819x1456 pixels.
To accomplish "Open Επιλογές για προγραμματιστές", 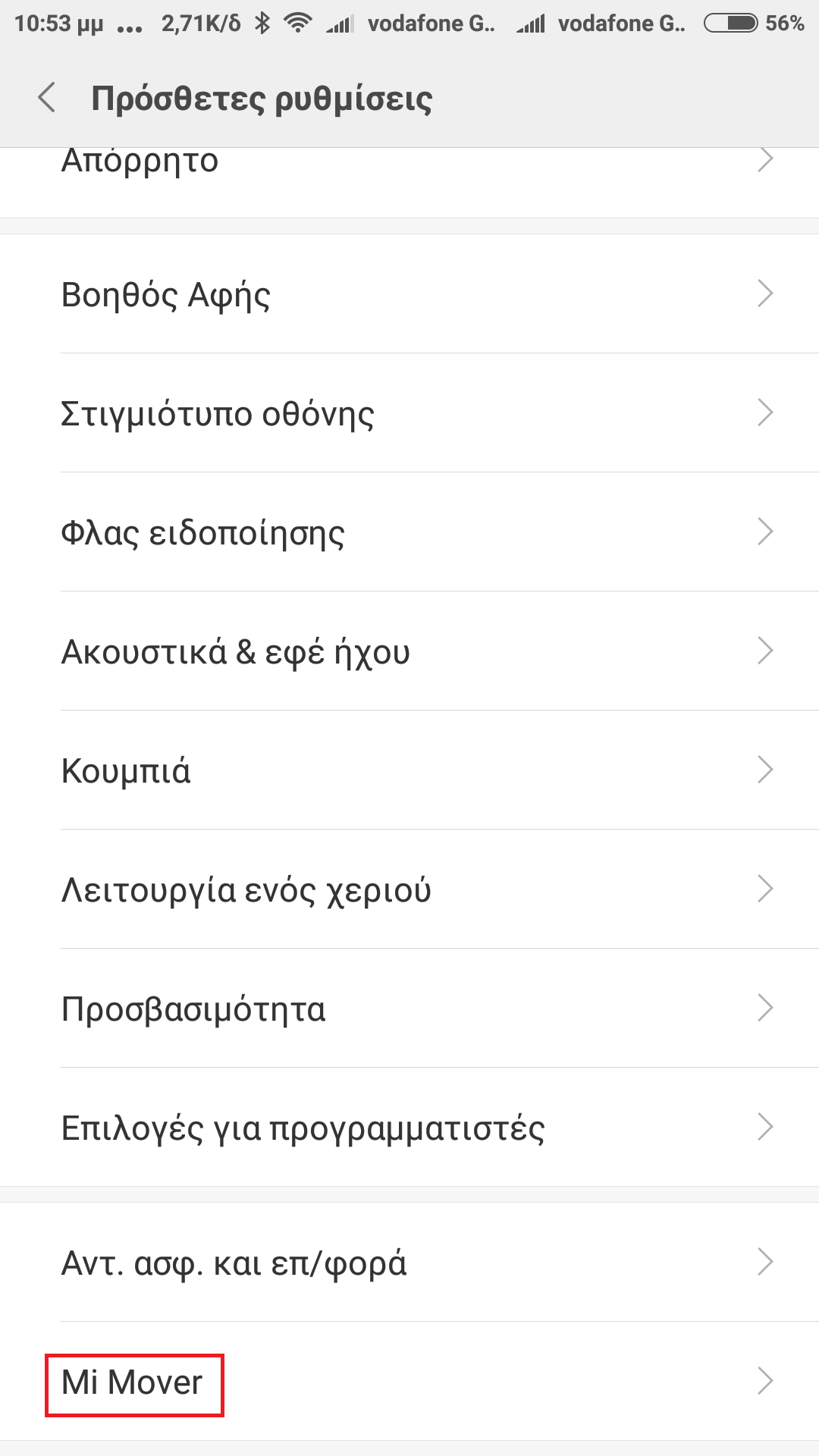I will pyautogui.click(x=409, y=1128).
